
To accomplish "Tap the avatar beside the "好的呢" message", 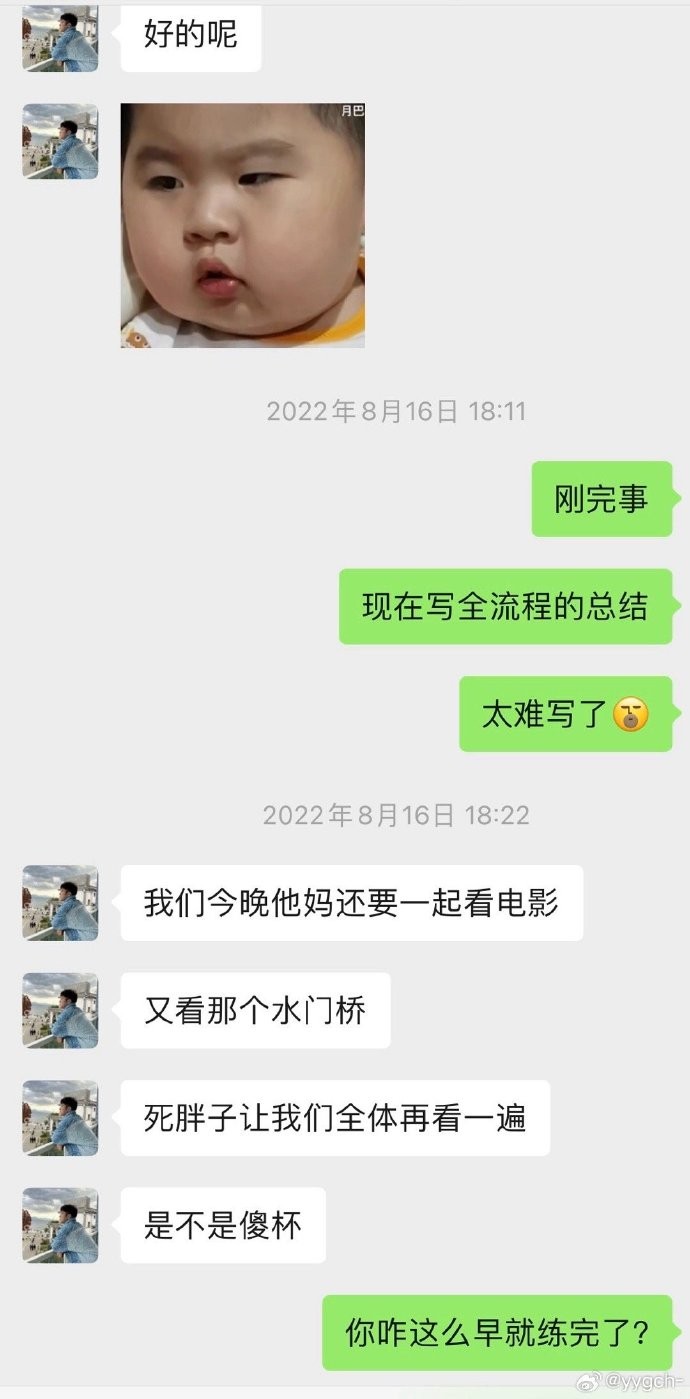I will (60, 38).
